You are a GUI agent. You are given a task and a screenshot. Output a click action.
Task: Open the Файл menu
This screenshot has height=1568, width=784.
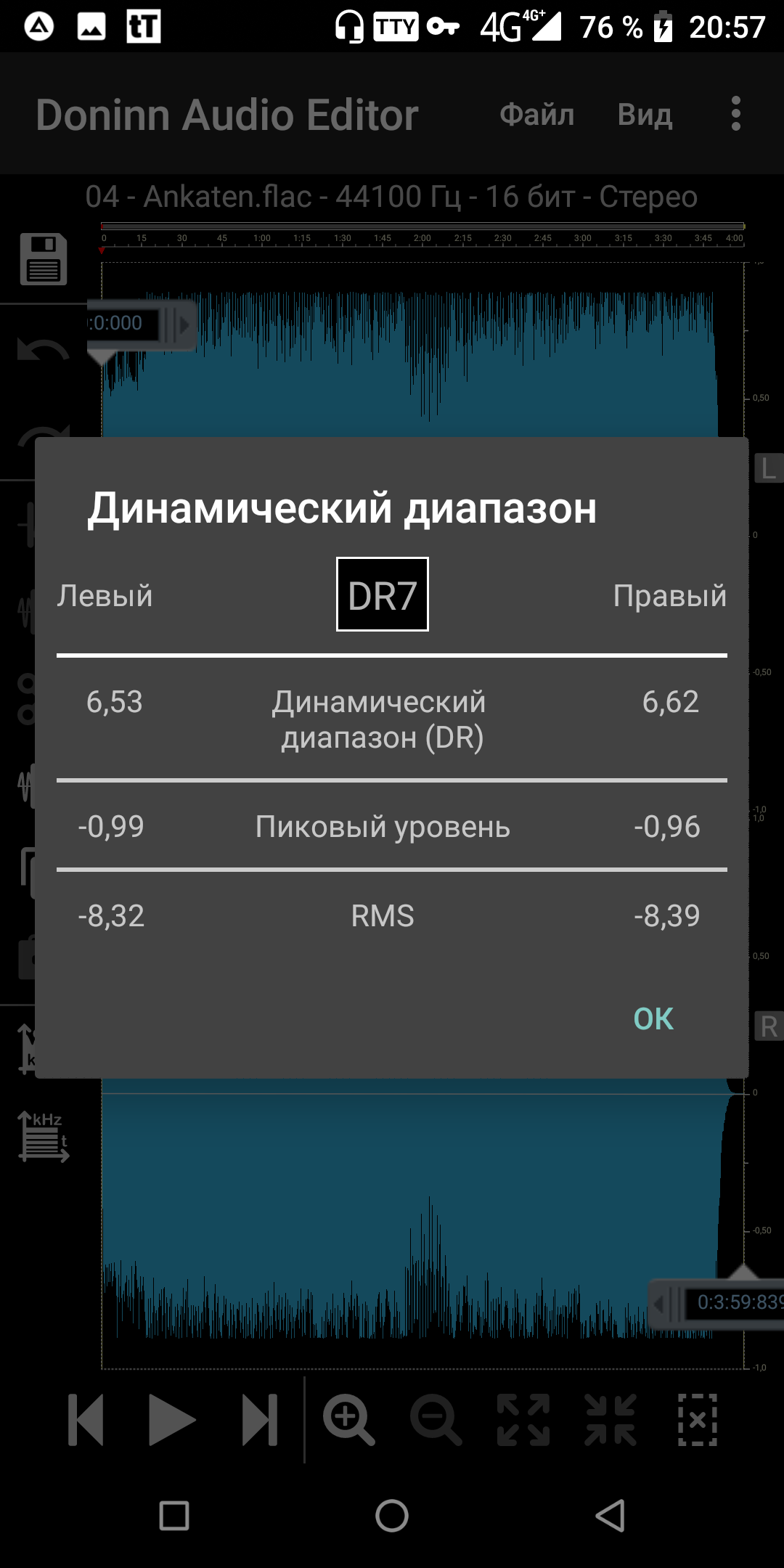pos(537,115)
